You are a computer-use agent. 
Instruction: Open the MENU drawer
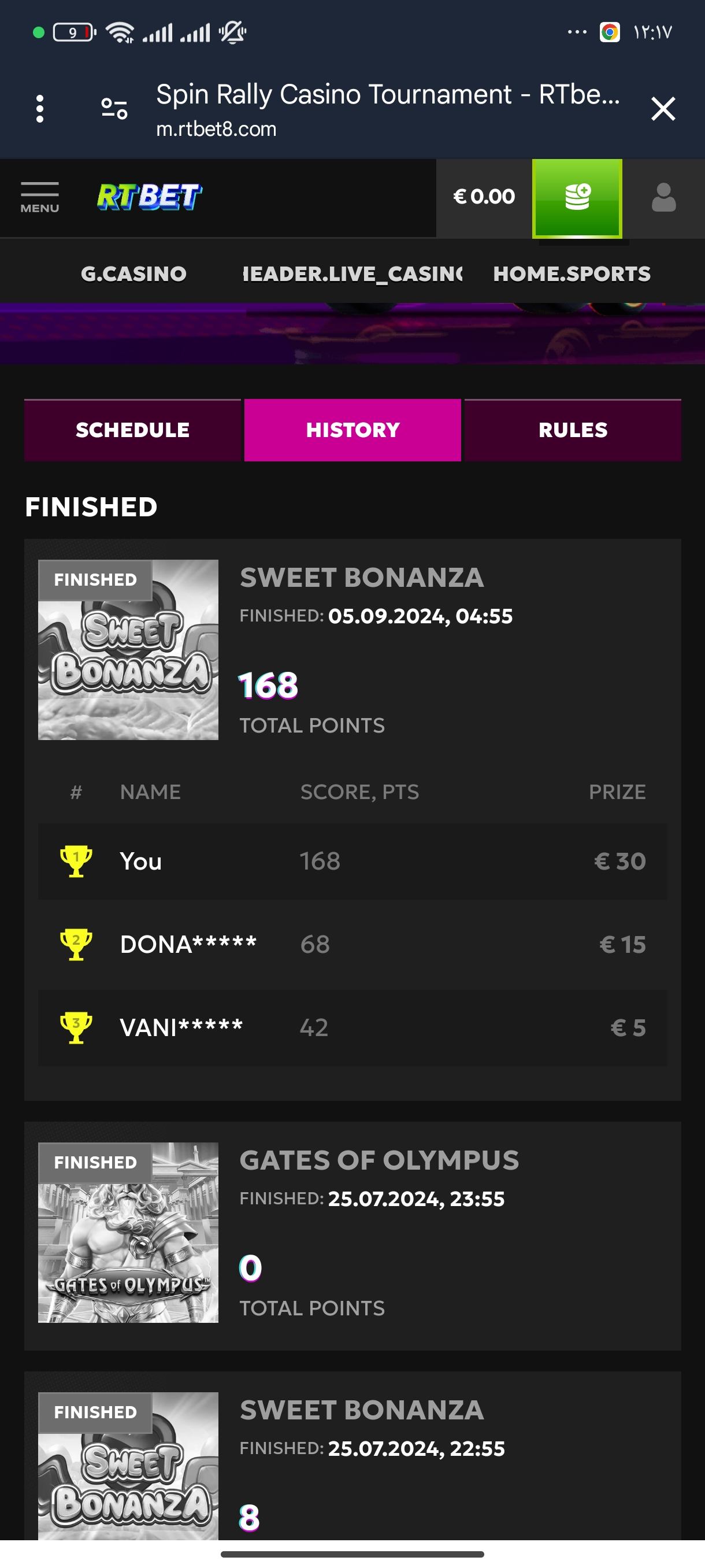pos(39,198)
